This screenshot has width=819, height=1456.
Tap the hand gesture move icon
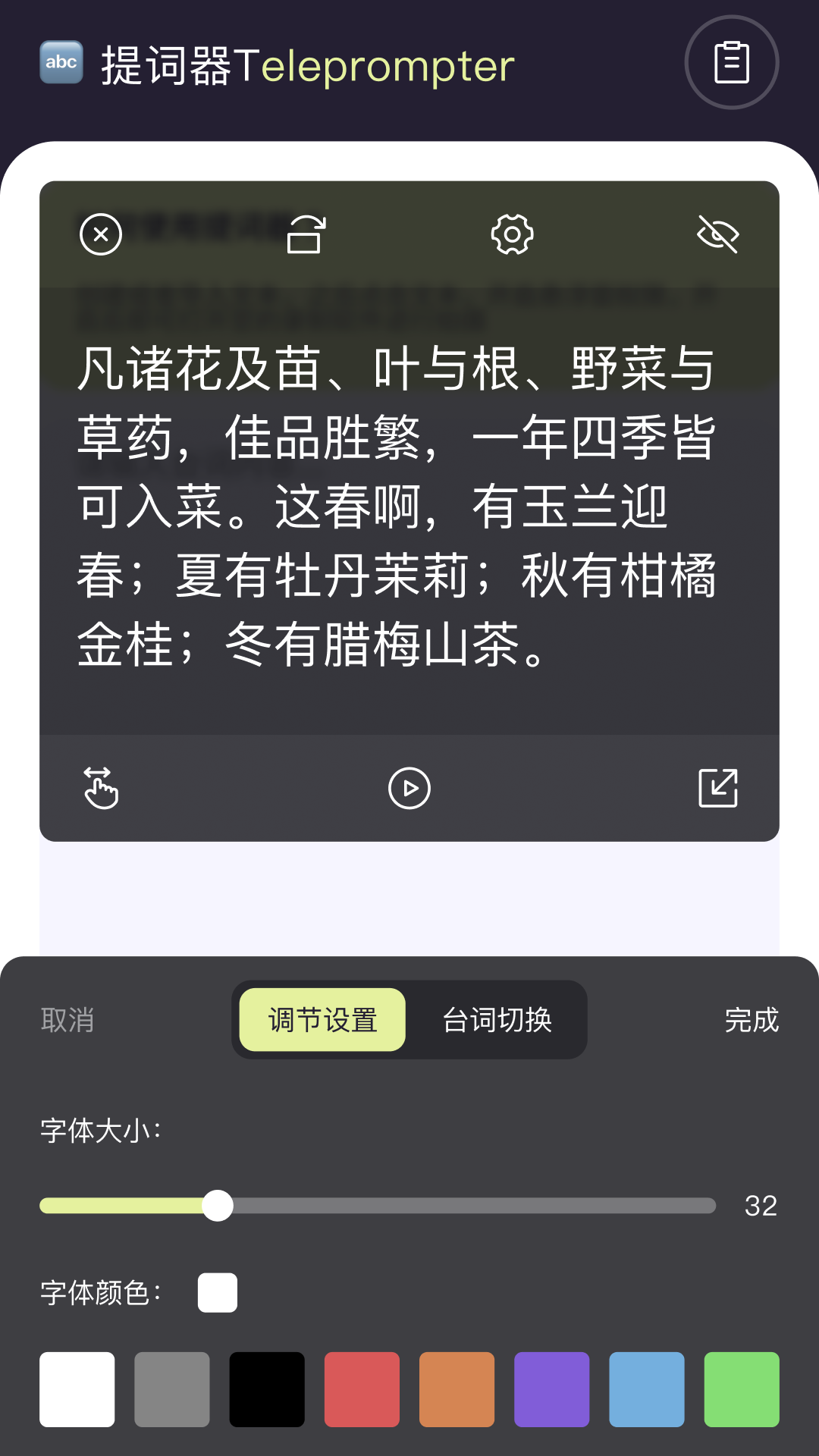101,788
